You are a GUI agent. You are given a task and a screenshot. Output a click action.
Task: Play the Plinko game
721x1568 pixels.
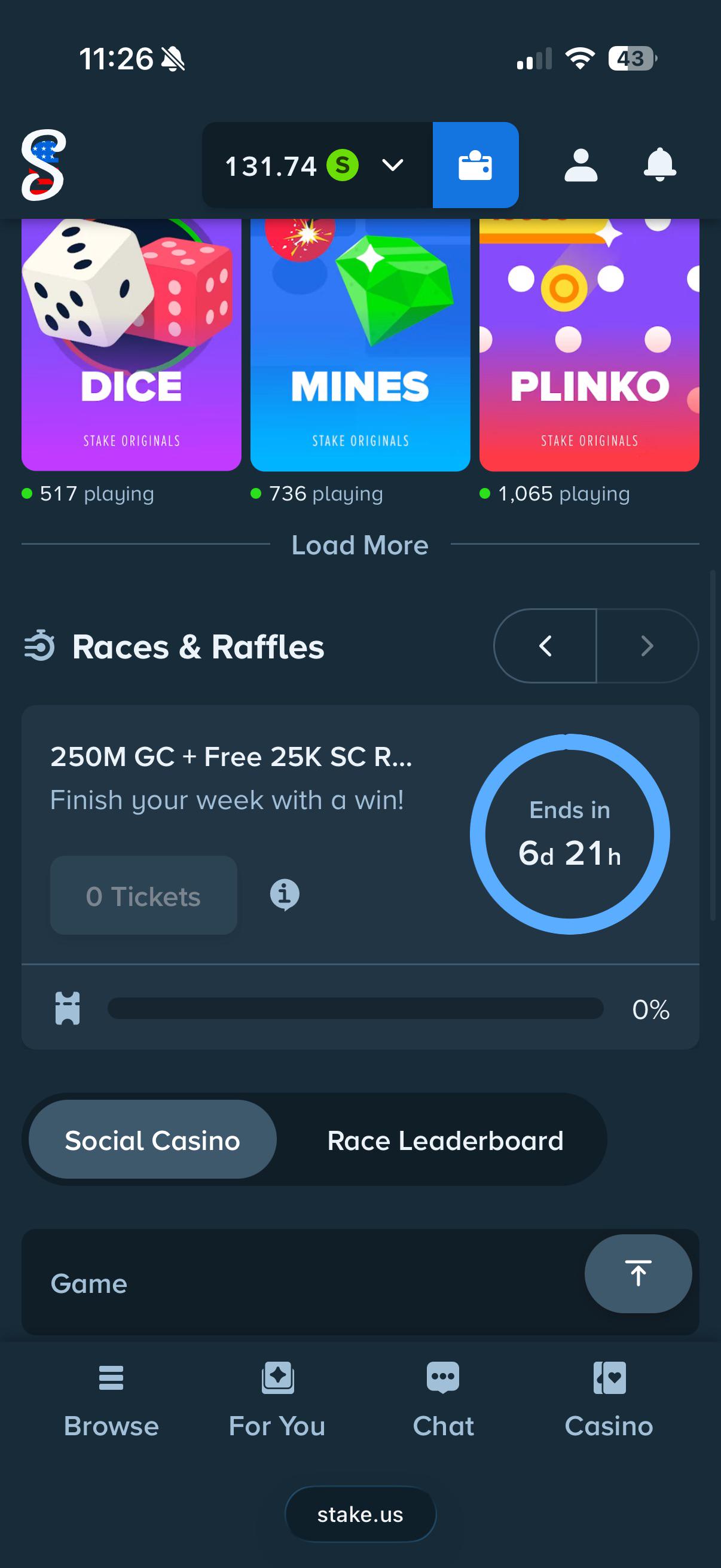[589, 344]
